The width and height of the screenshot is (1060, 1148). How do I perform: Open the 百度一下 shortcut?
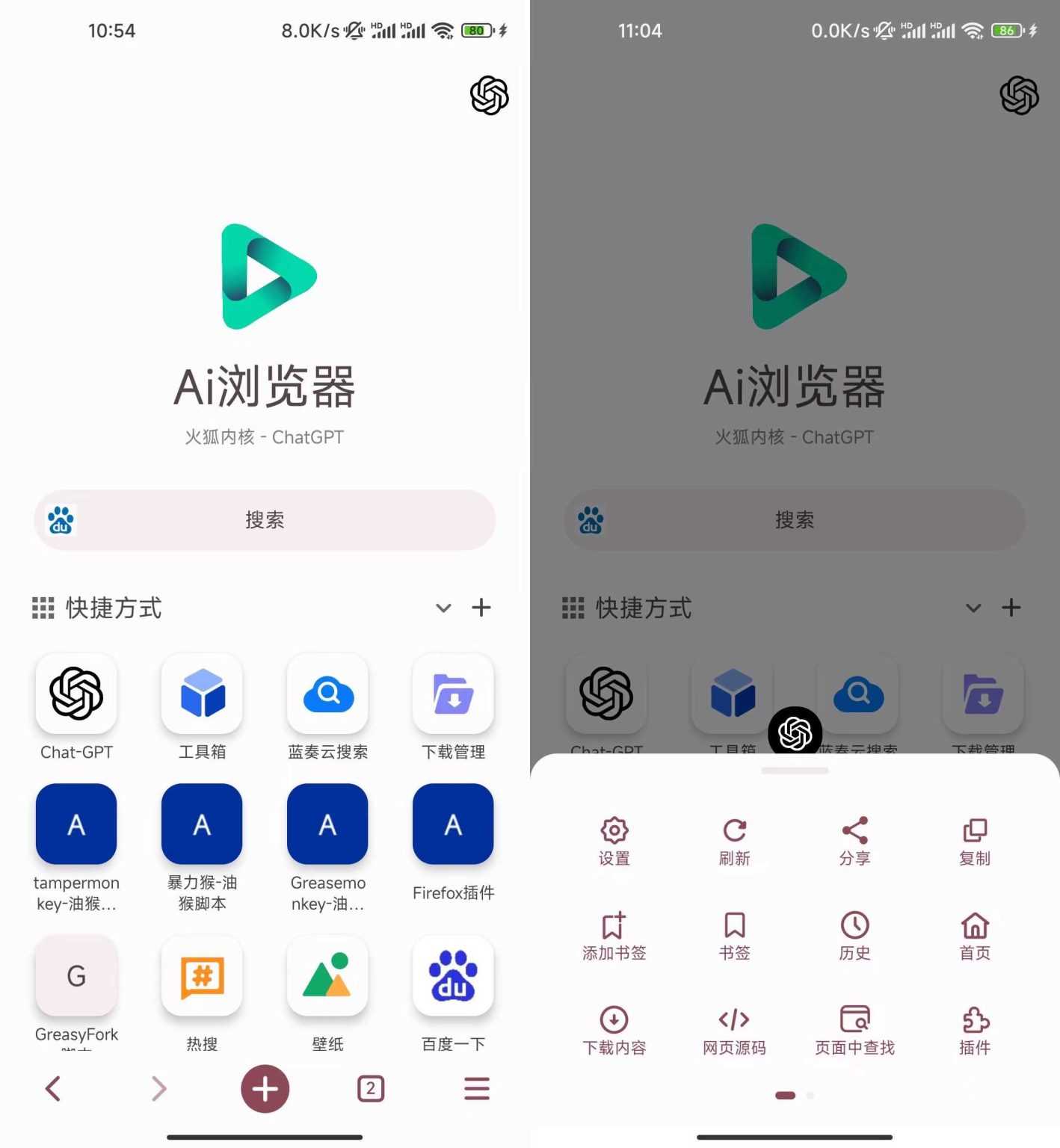coord(453,976)
